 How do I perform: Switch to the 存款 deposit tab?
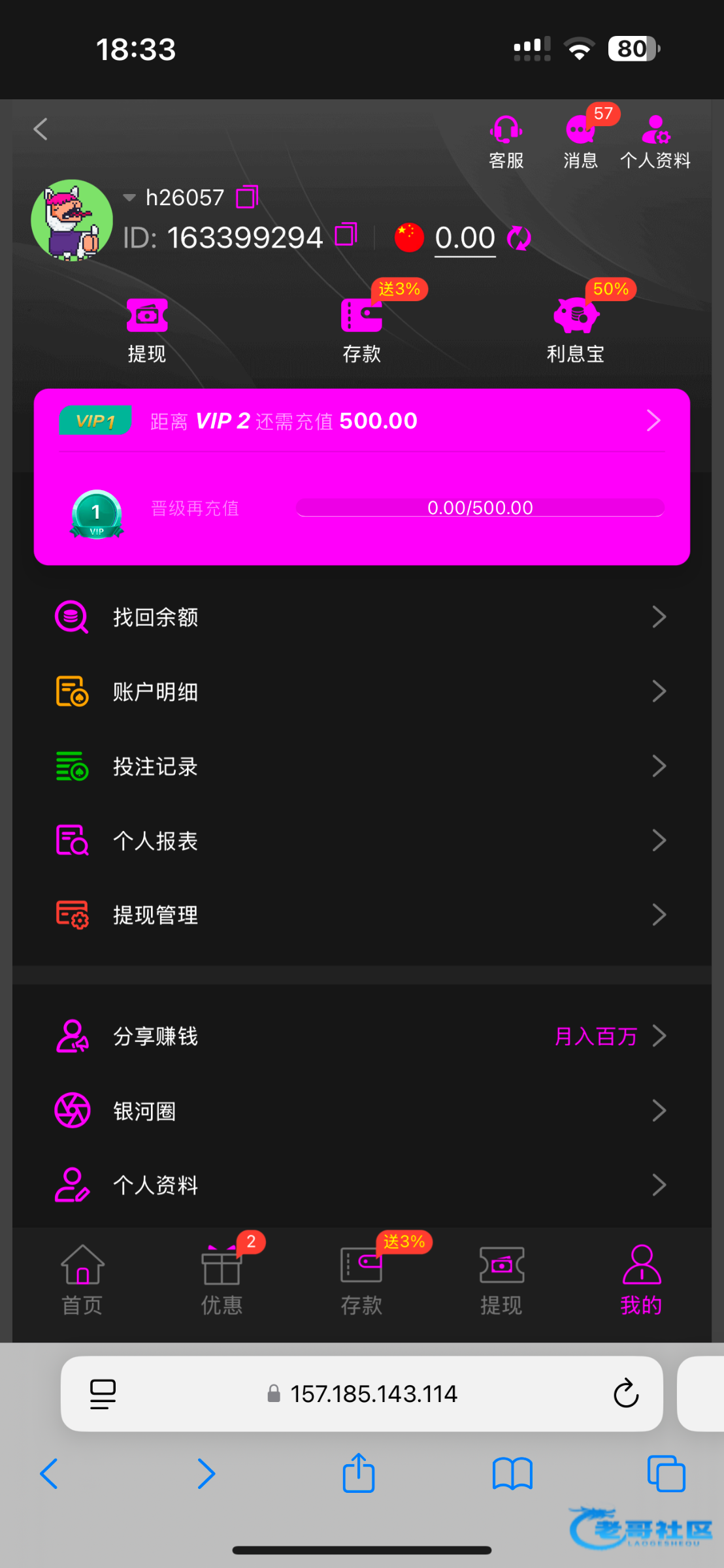(361, 1279)
